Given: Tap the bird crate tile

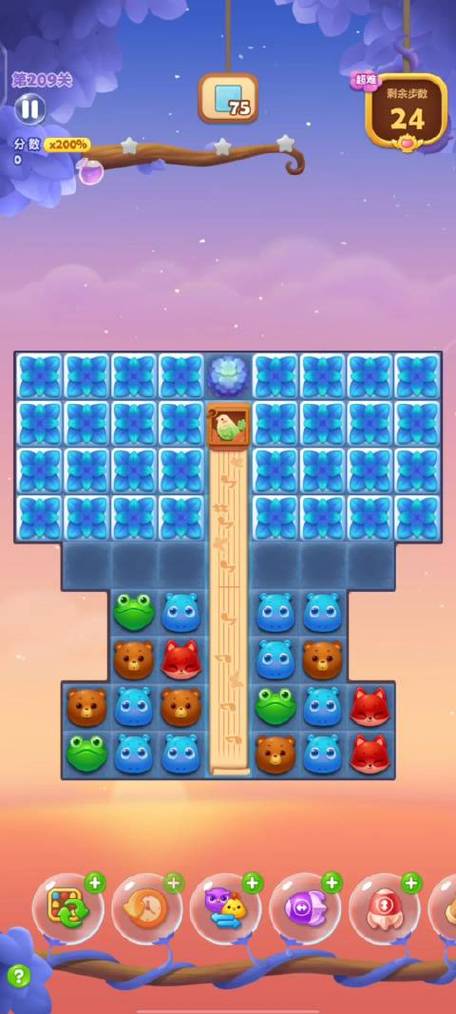Looking at the screenshot, I should click(x=228, y=425).
